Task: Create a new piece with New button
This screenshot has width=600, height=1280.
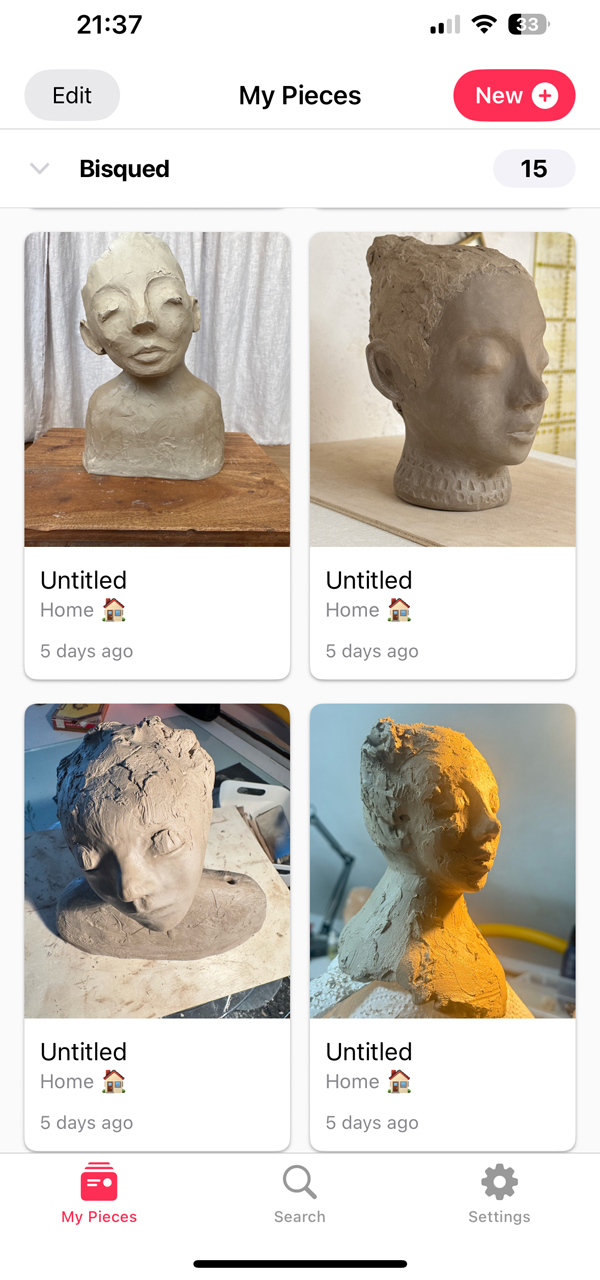Action: pyautogui.click(x=514, y=96)
